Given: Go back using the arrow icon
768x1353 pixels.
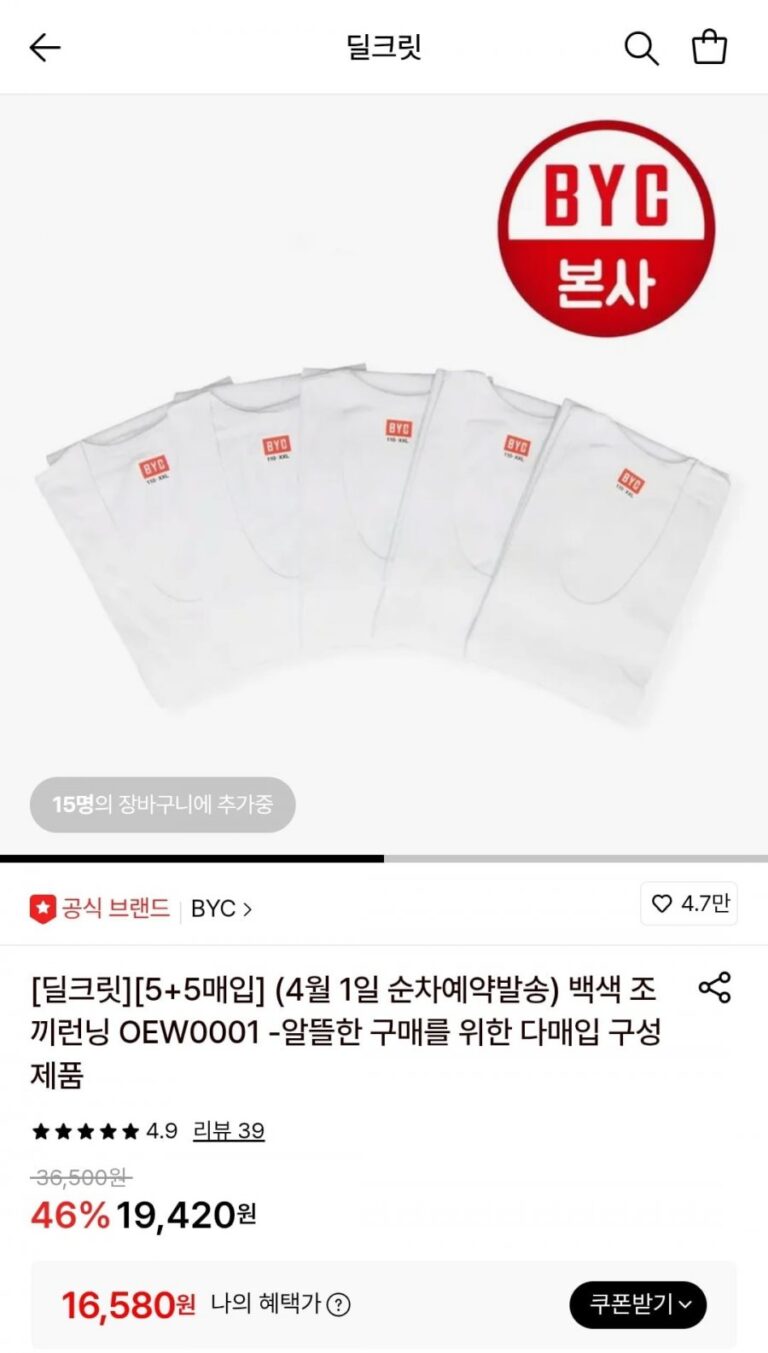Looking at the screenshot, I should click(x=45, y=47).
